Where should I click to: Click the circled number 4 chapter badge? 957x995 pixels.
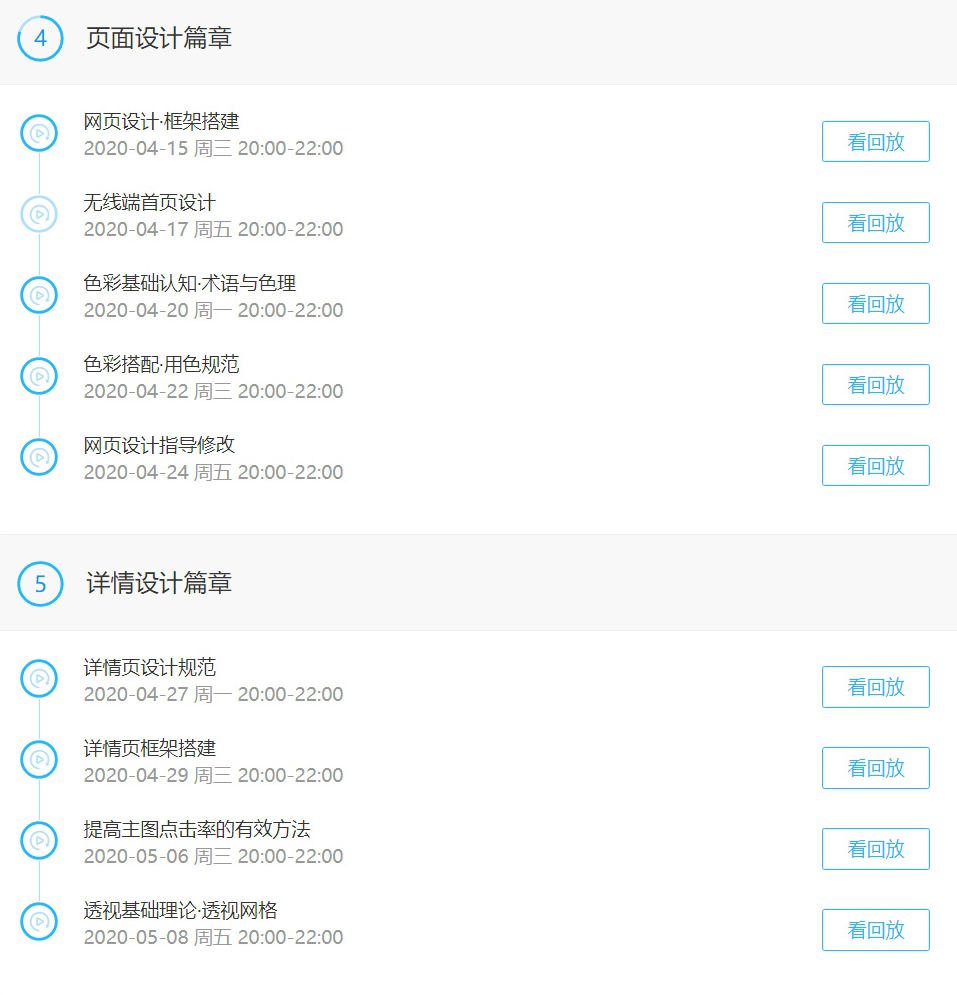pyautogui.click(x=39, y=40)
